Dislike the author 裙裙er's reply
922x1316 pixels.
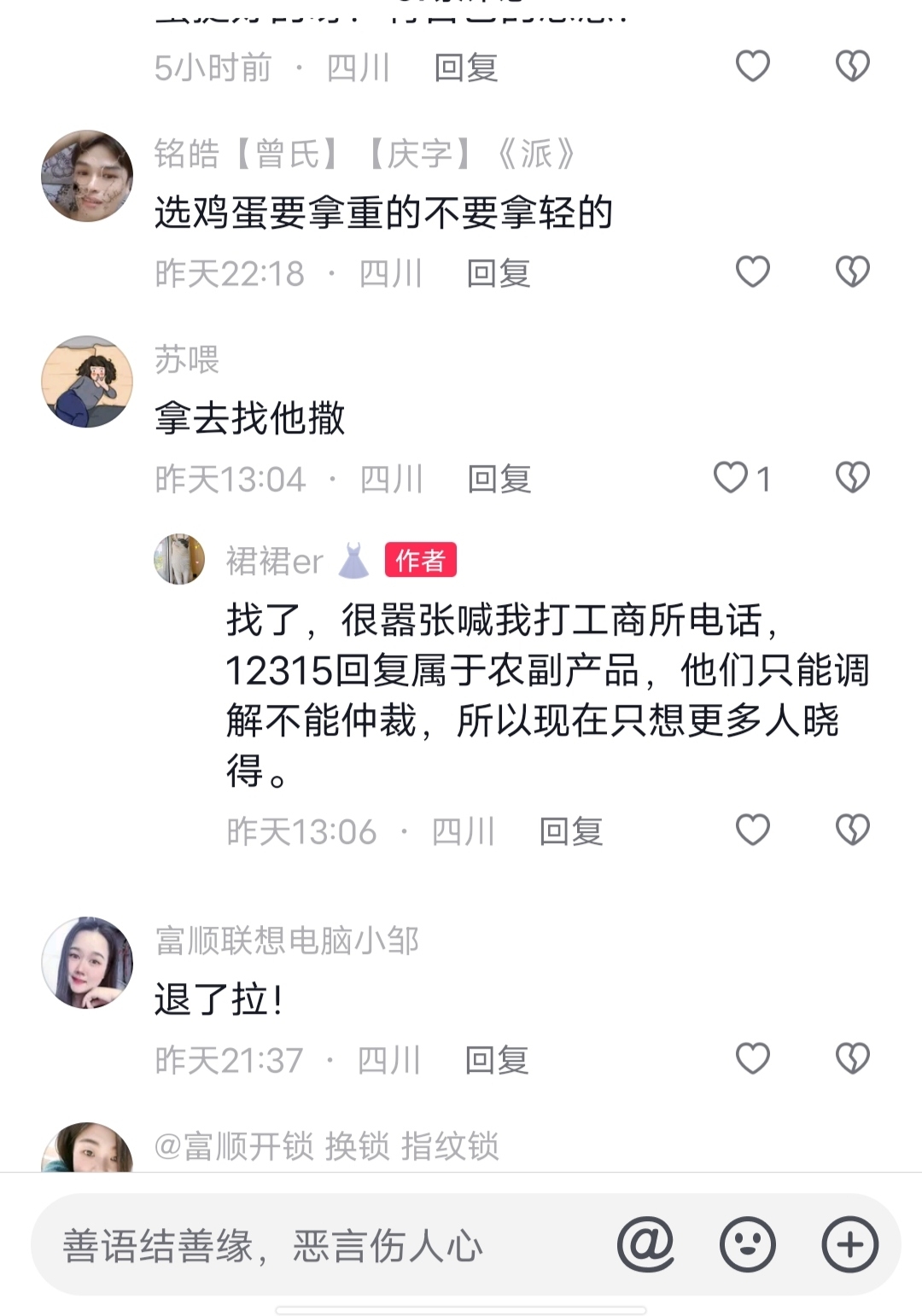[852, 830]
